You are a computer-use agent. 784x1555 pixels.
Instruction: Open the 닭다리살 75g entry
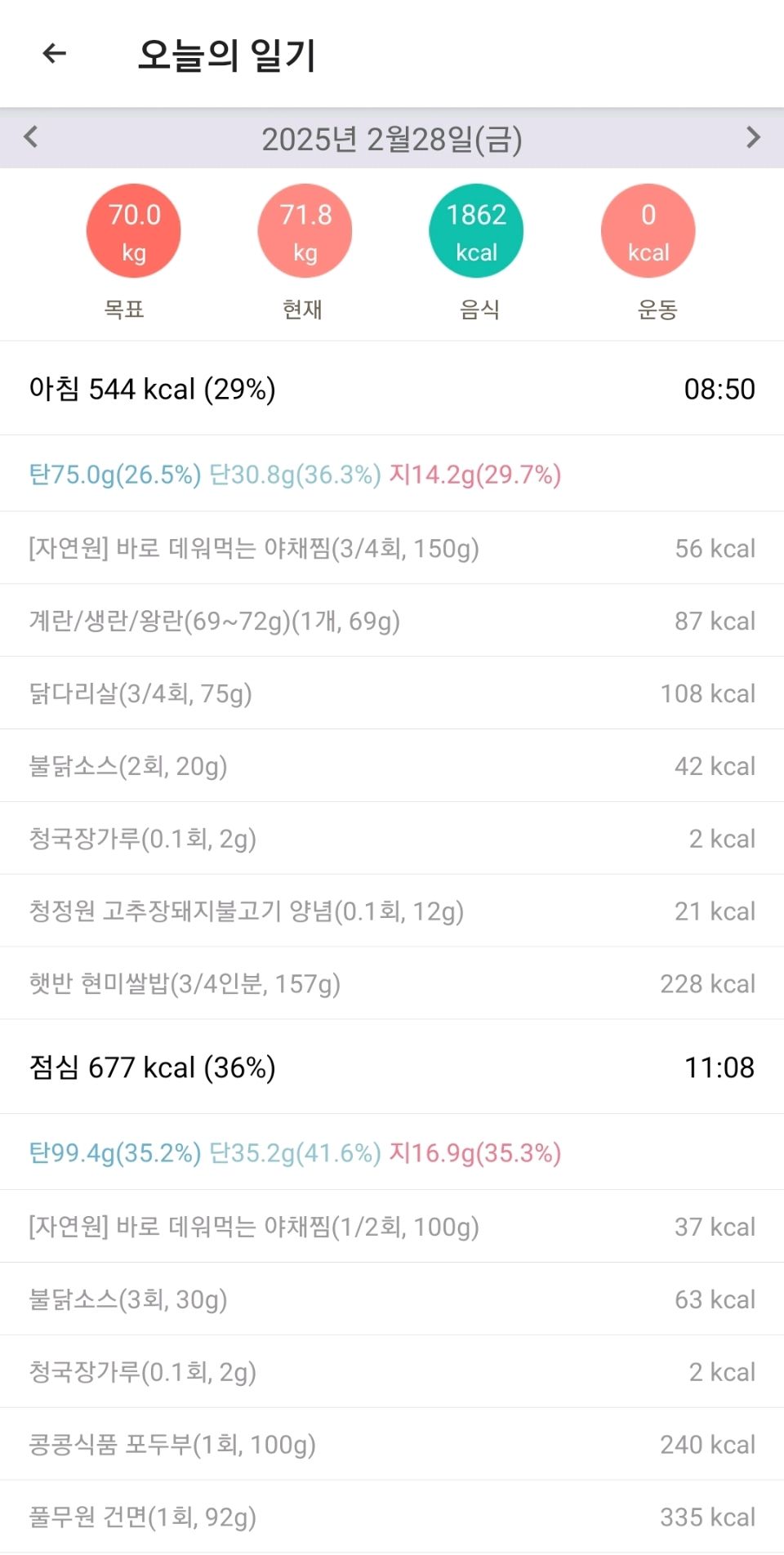pyautogui.click(x=392, y=693)
